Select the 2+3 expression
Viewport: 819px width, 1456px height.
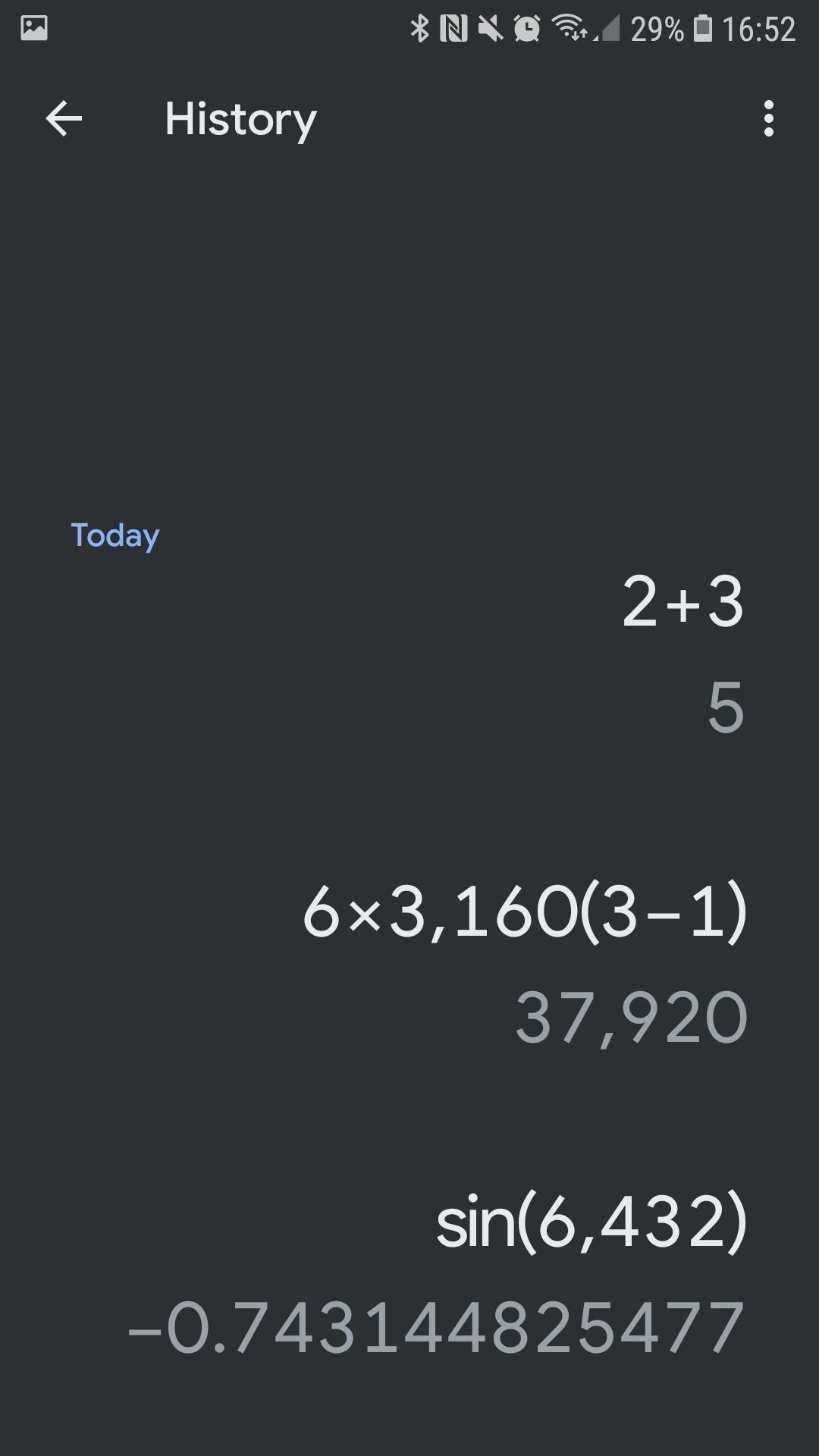pos(682,603)
